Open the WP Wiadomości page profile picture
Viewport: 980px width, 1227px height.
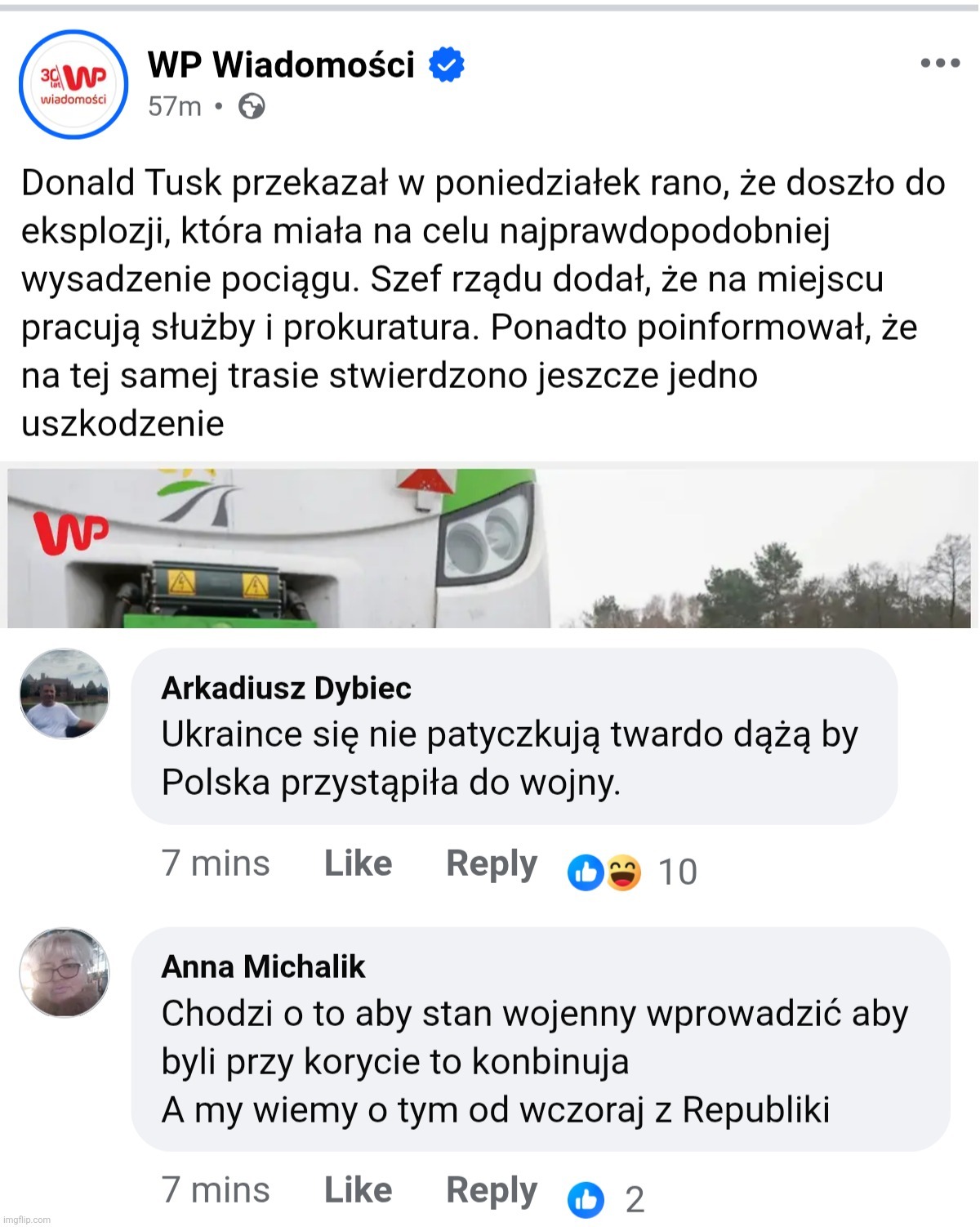[73, 84]
